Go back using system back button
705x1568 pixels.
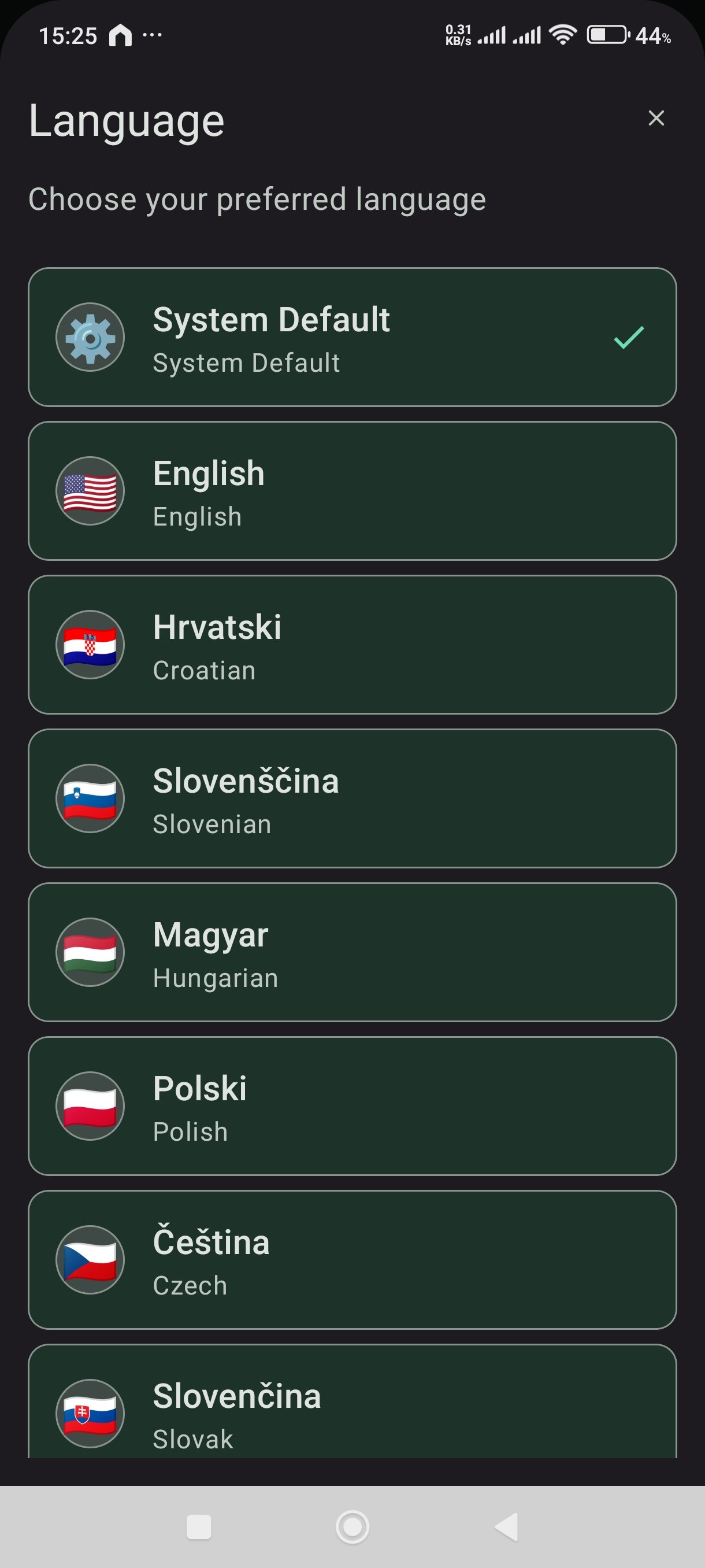pyautogui.click(x=506, y=1526)
